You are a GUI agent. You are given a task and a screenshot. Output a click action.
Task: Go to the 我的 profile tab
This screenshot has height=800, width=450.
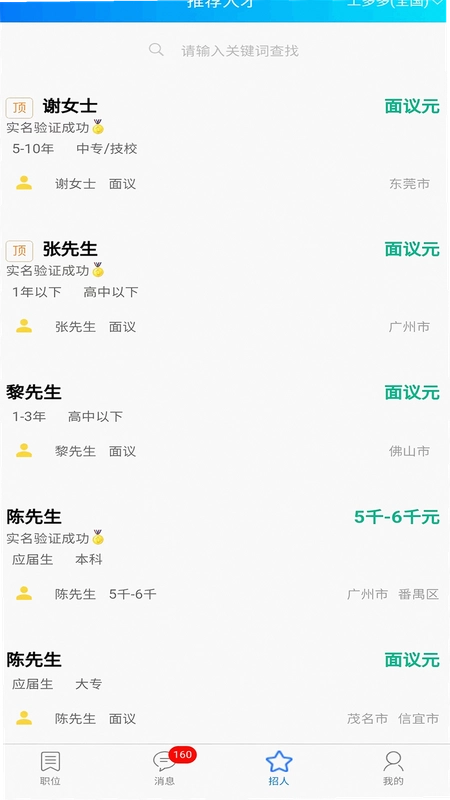click(393, 768)
